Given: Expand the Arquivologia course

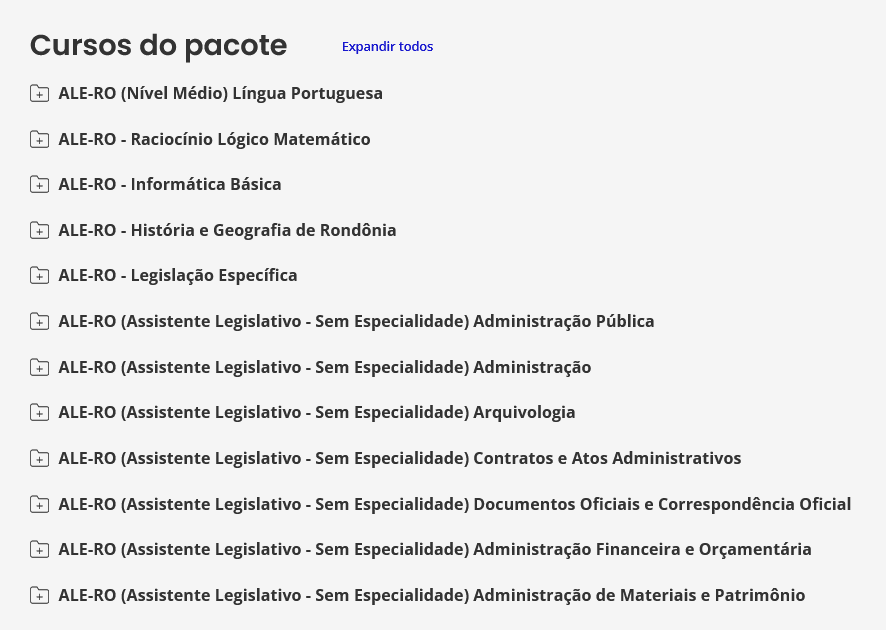Looking at the screenshot, I should click(317, 413).
